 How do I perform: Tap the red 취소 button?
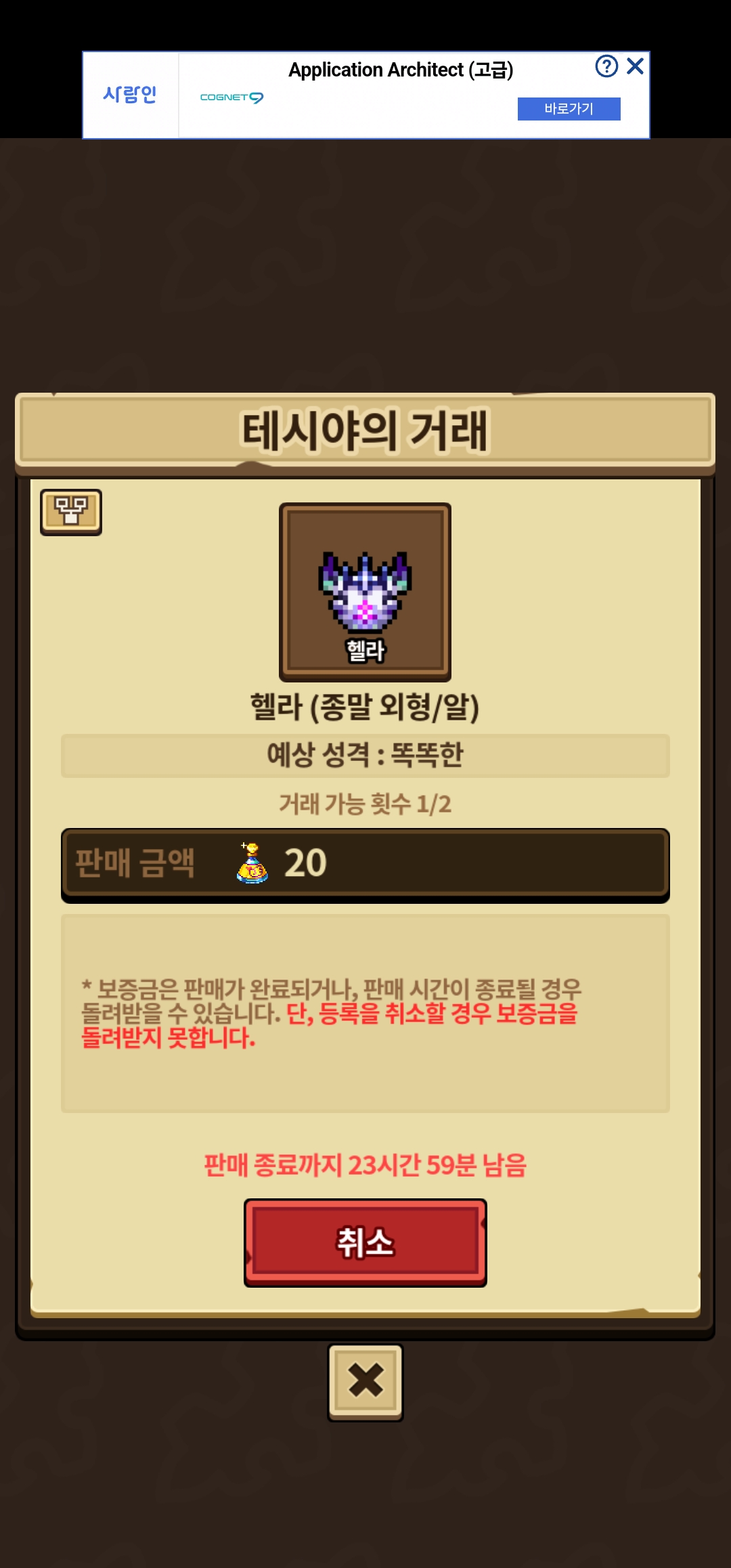[x=365, y=1242]
